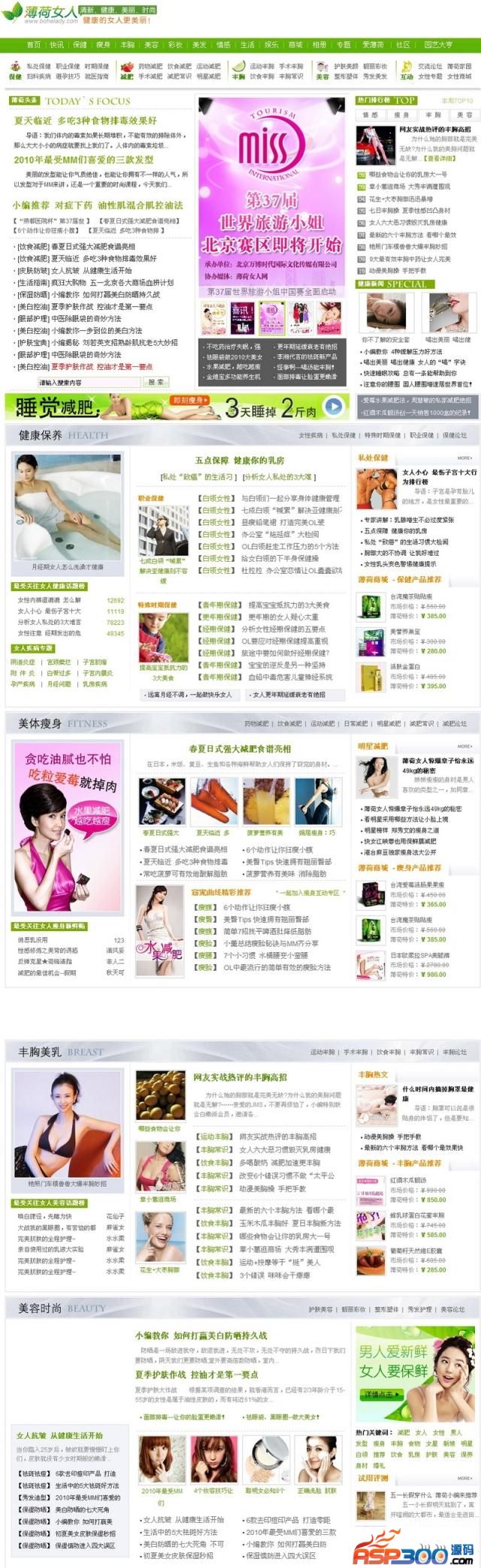The height and width of the screenshot is (1568, 481).
Task: Tap the Miss Tourism 第37届世界旅游小姐 banner
Action: [x=272, y=196]
